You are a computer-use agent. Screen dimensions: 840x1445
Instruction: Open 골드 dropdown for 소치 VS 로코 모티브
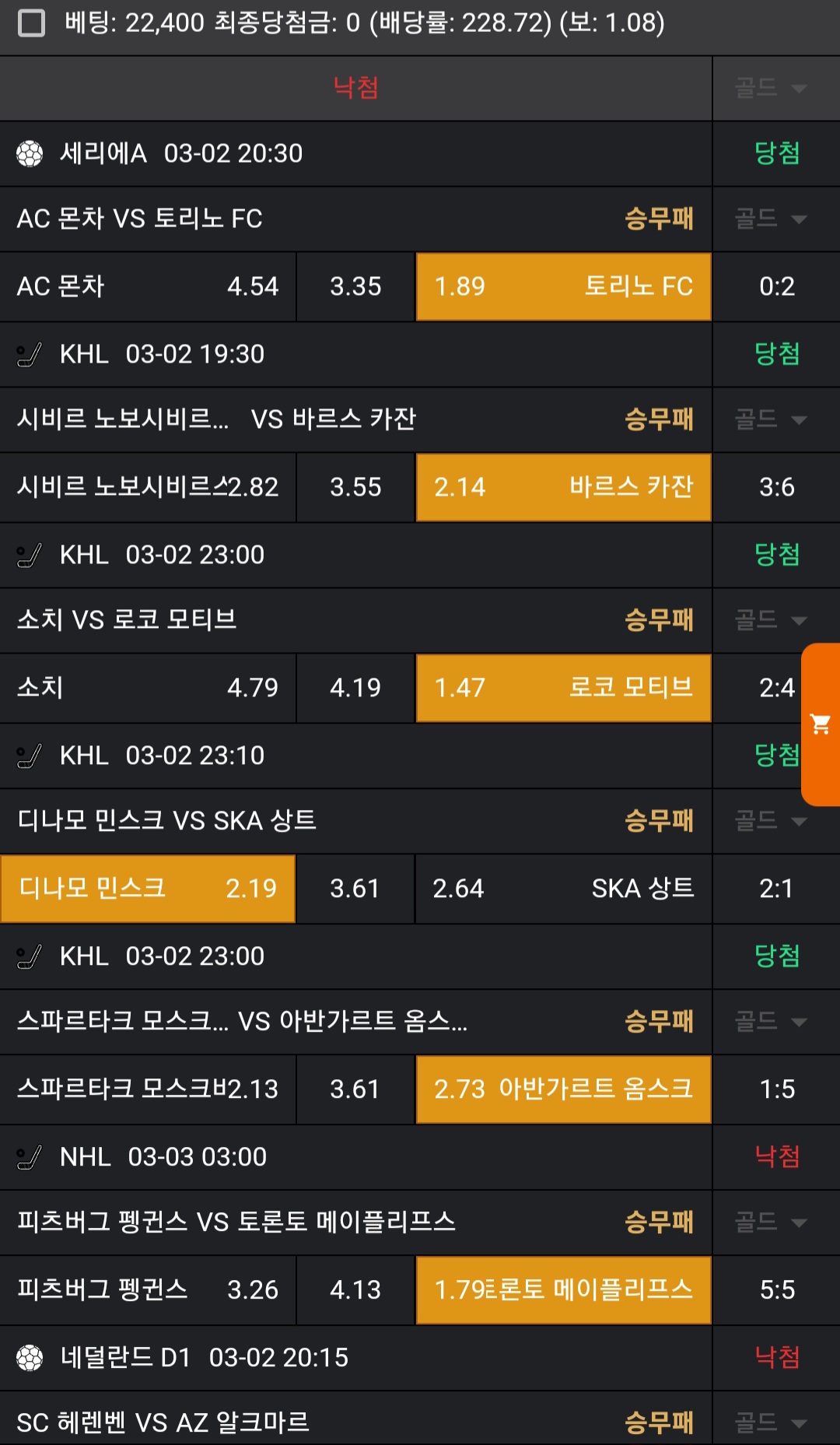click(772, 620)
